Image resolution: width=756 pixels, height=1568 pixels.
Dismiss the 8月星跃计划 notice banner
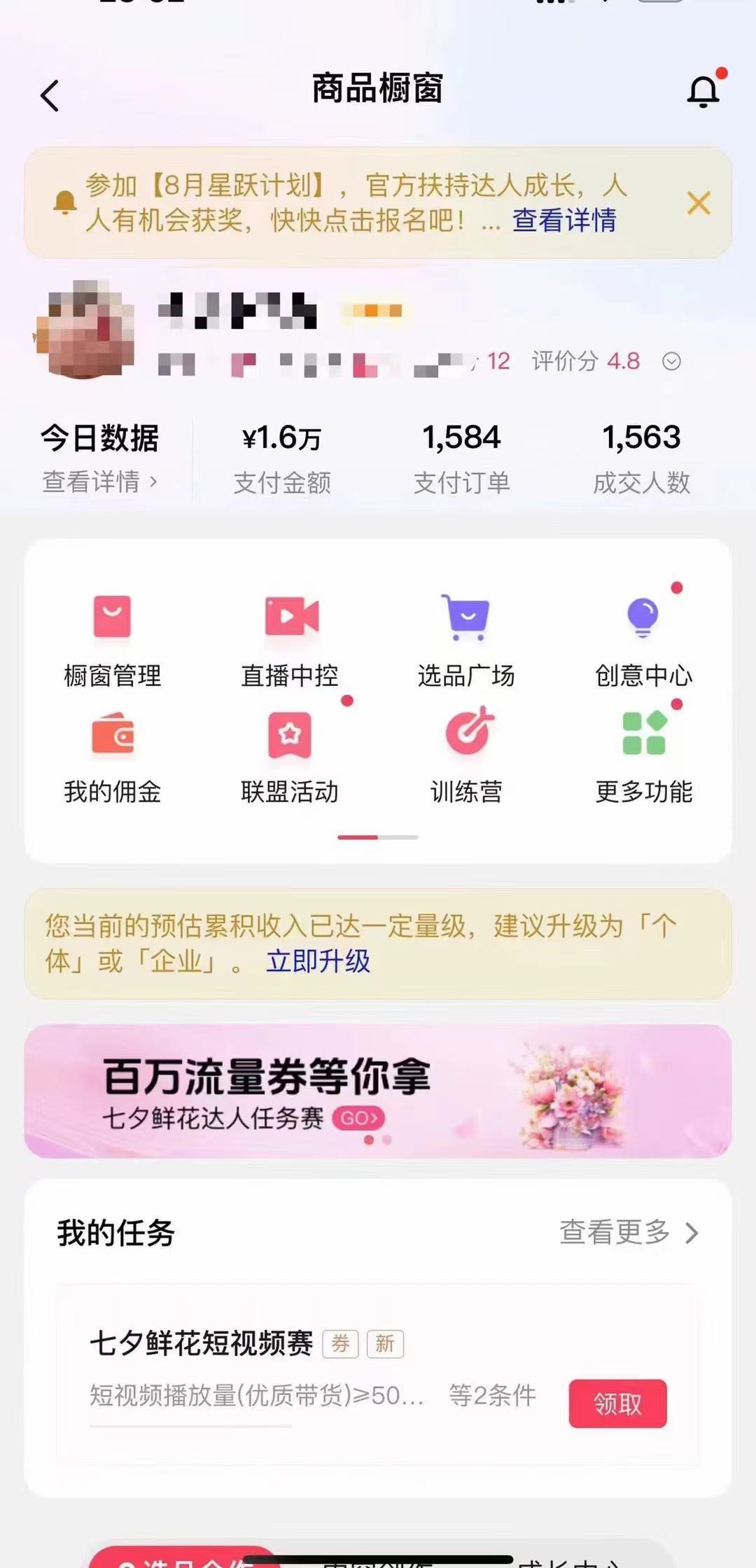tap(698, 204)
